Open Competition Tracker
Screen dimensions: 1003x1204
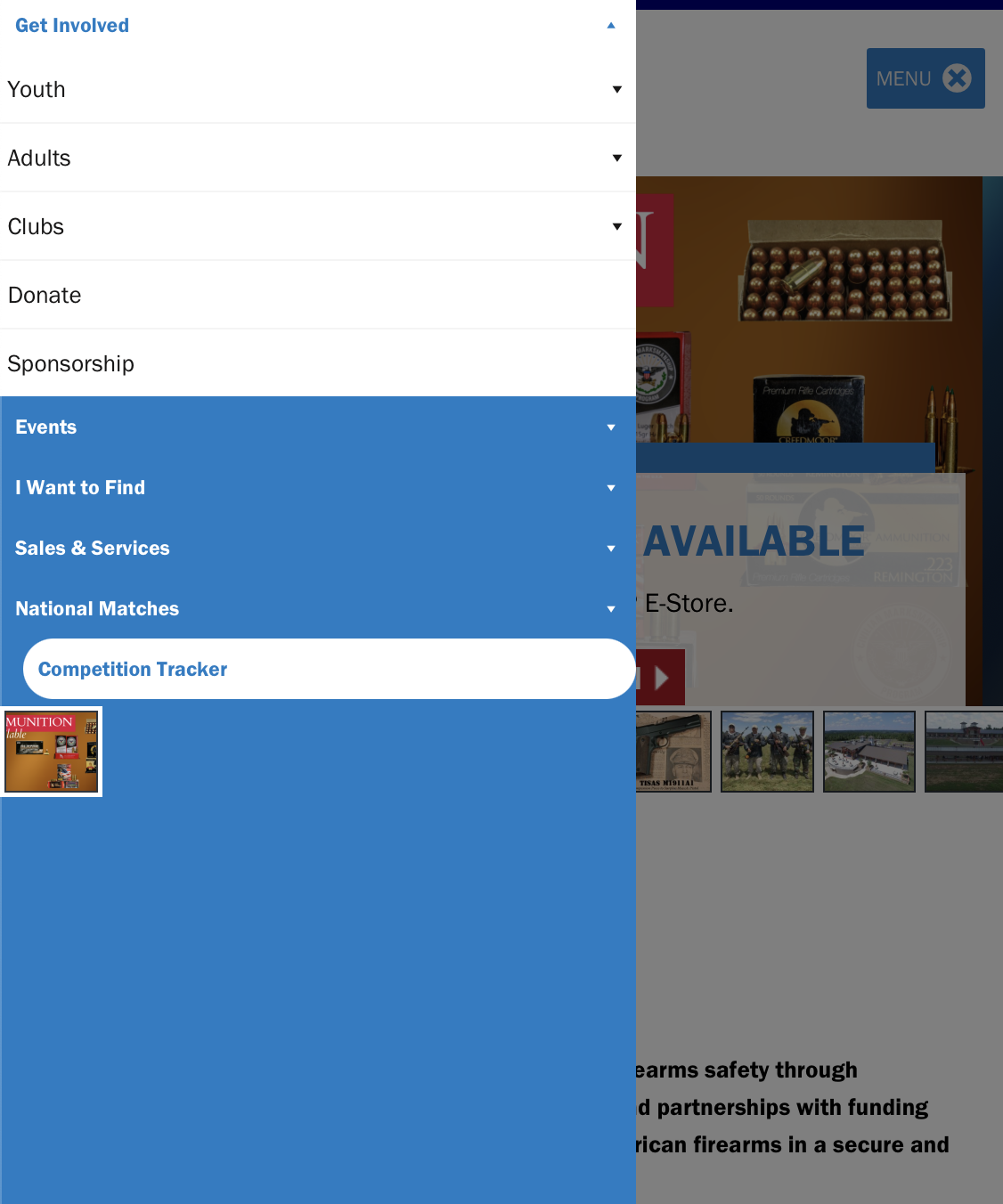(133, 670)
